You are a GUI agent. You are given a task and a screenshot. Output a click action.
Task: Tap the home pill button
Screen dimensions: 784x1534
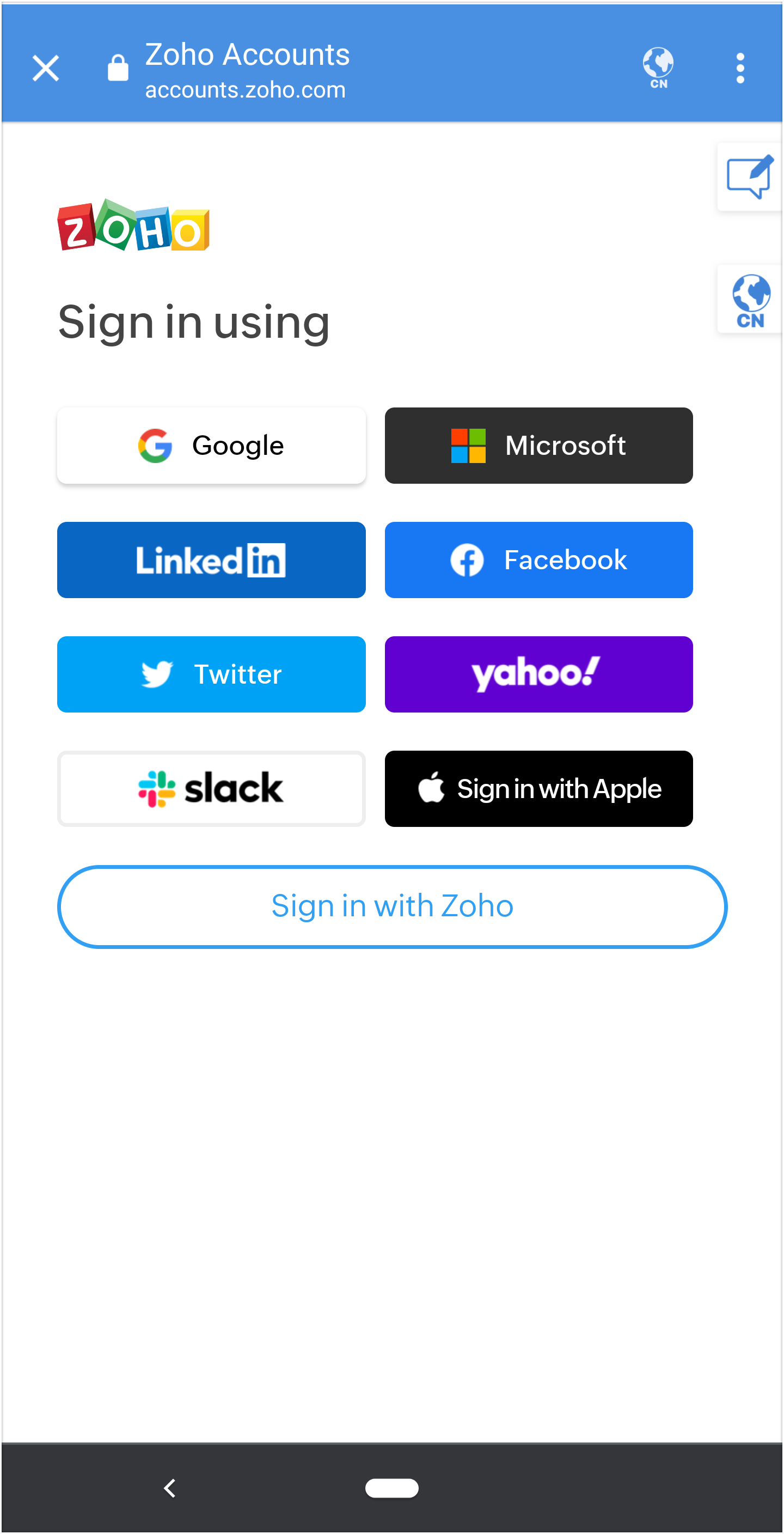(x=391, y=1488)
